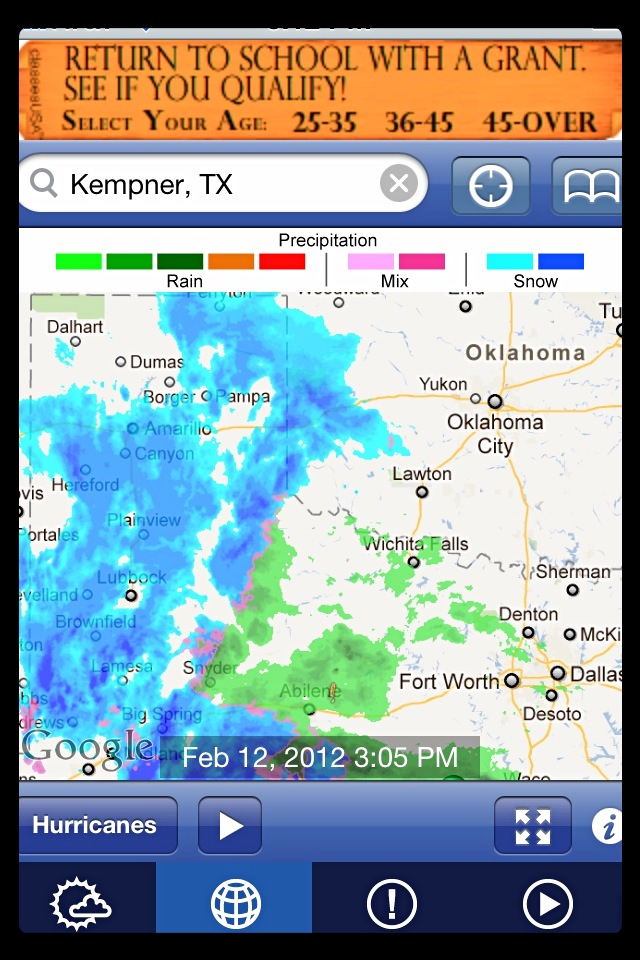The height and width of the screenshot is (960, 640).
Task: Open the Hurricanes view
Action: click(x=96, y=825)
